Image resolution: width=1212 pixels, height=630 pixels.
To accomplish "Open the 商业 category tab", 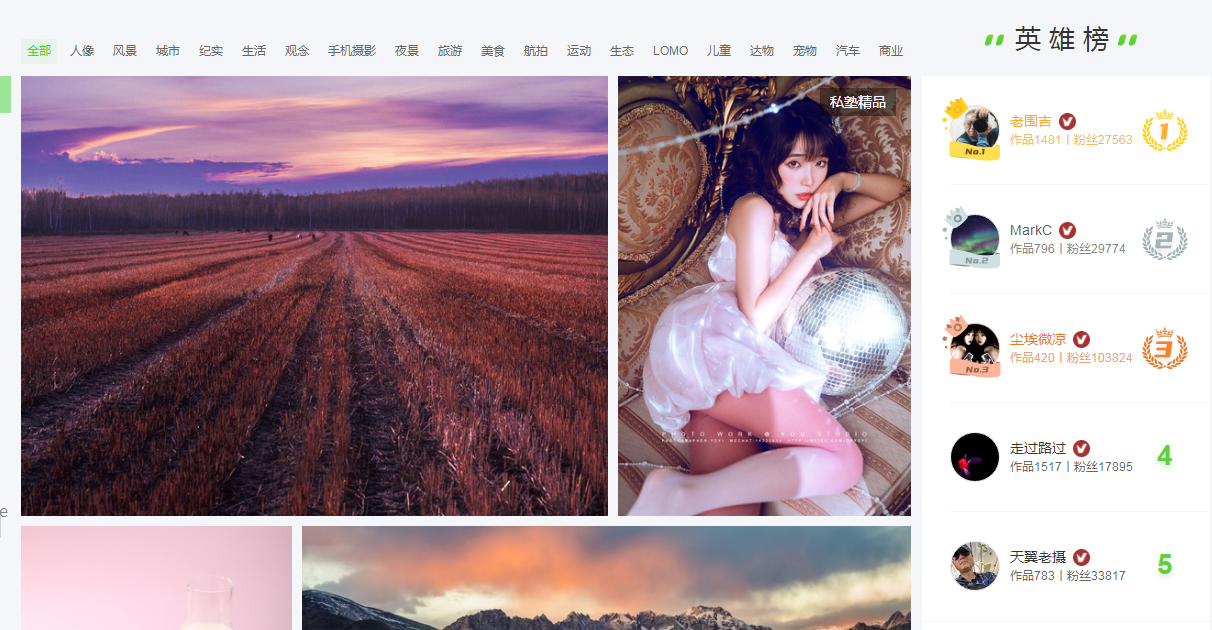I will [x=891, y=51].
